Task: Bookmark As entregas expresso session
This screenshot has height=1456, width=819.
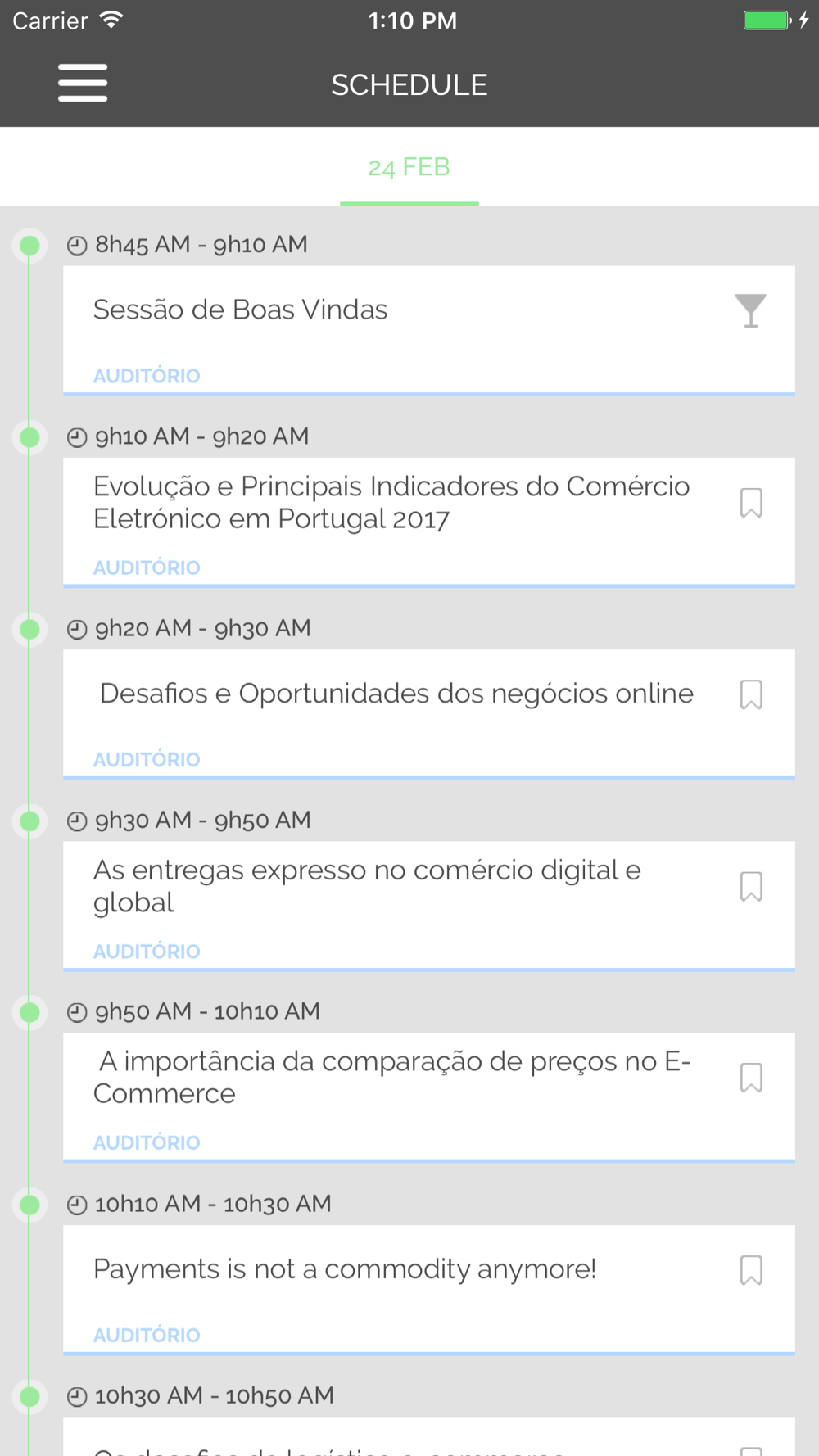Action: [x=751, y=886]
